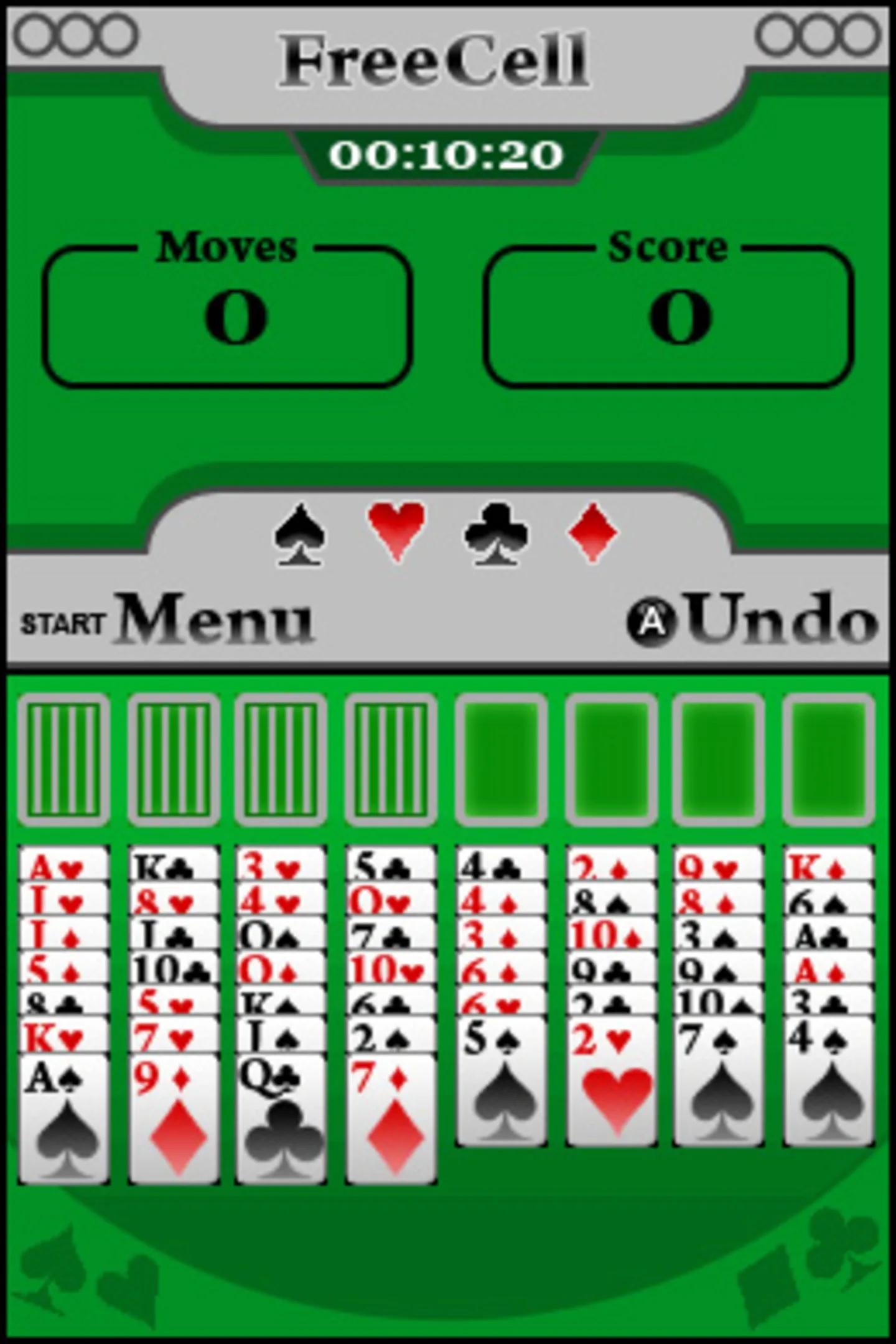Select the 7 of diamonds card
The height and width of the screenshot is (1344, 896).
click(391, 1120)
